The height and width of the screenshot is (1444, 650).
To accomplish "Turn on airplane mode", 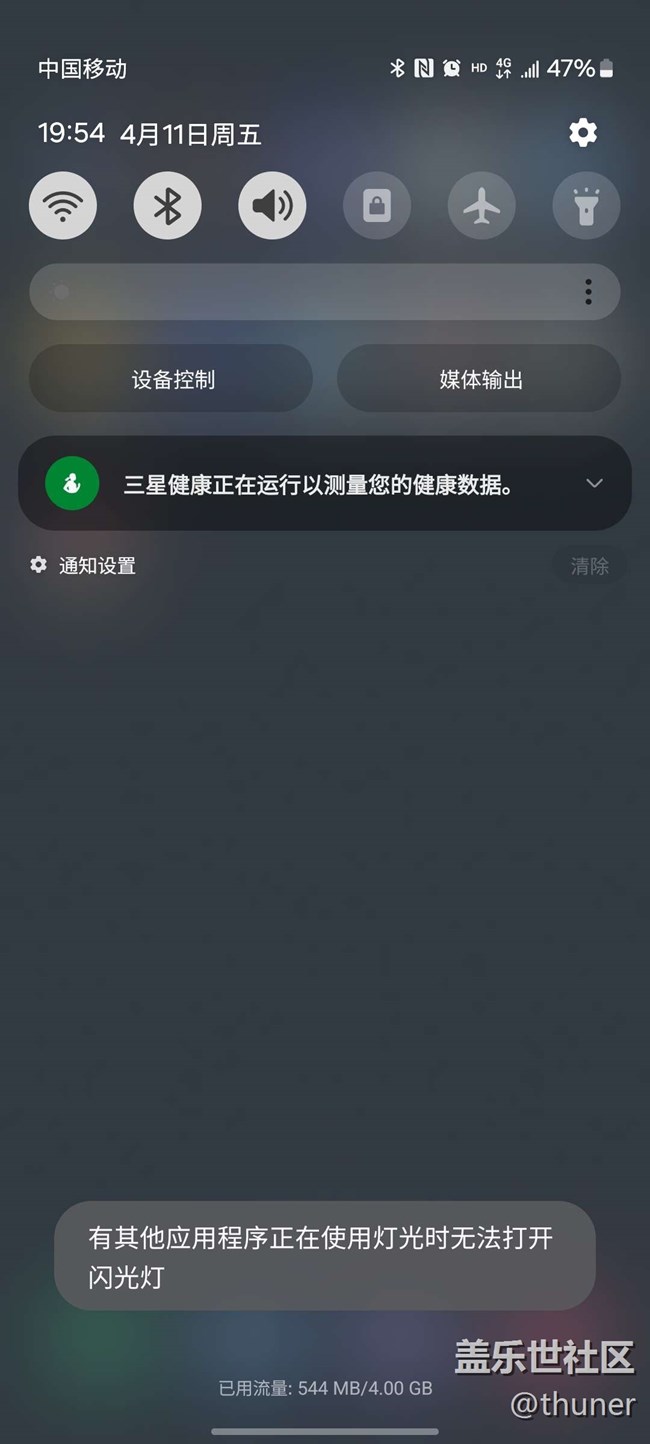I will click(482, 206).
